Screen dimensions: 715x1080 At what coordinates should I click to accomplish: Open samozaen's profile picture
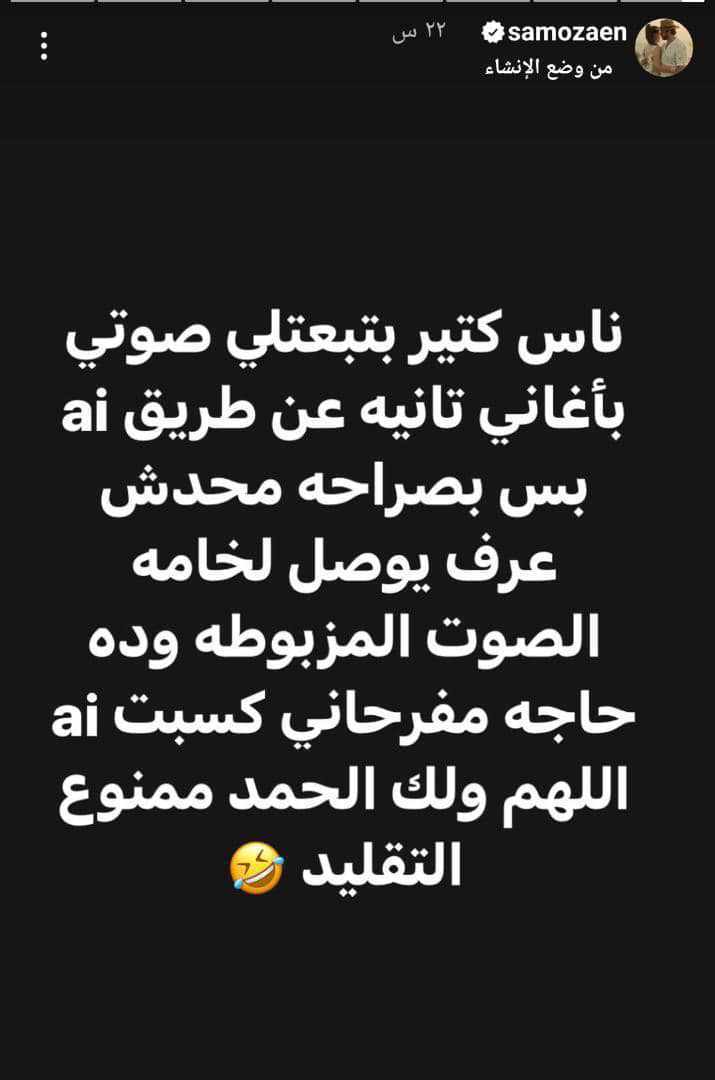click(x=664, y=47)
